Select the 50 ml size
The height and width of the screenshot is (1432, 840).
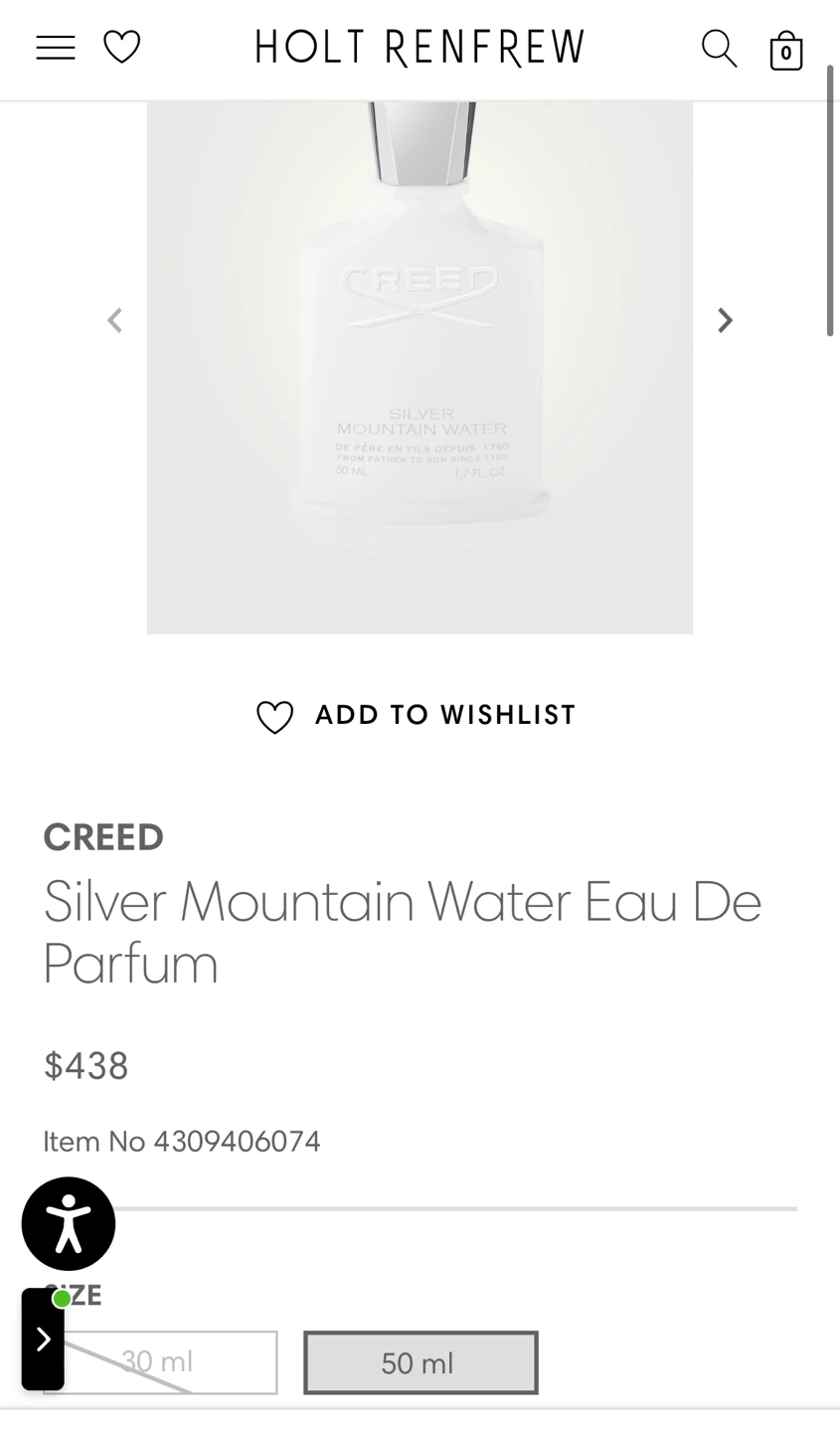420,1362
